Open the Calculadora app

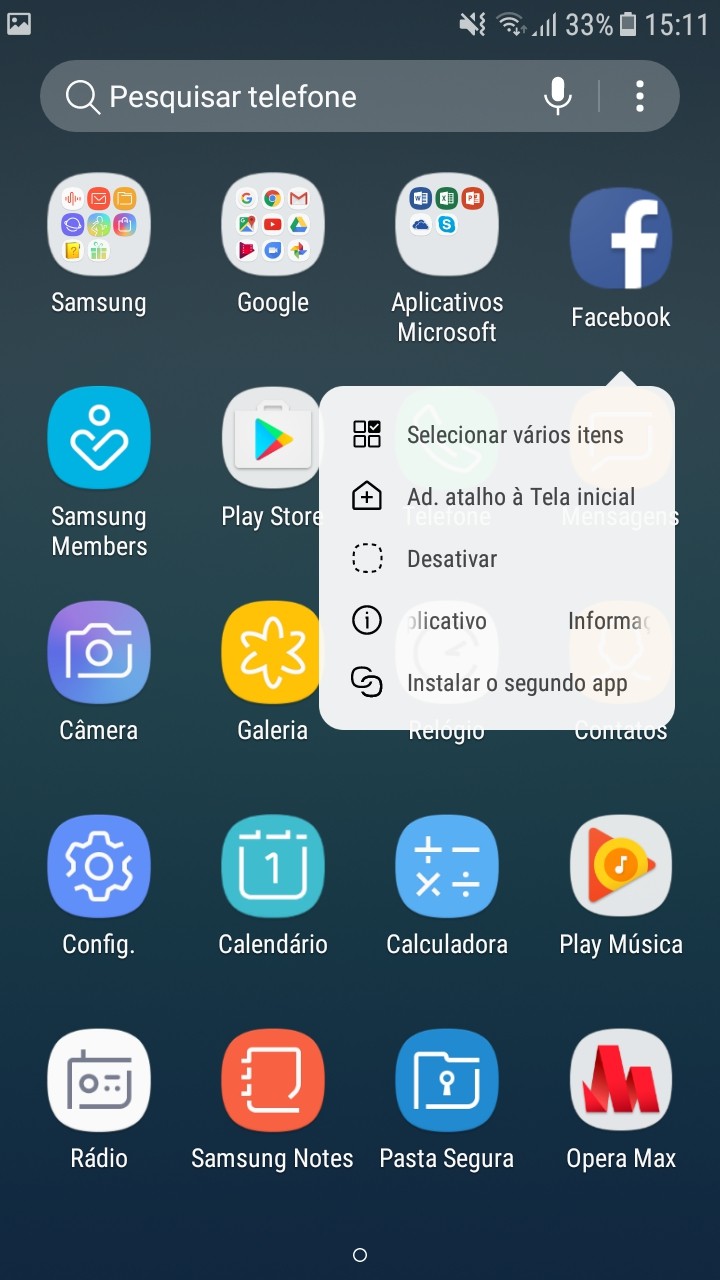[447, 886]
